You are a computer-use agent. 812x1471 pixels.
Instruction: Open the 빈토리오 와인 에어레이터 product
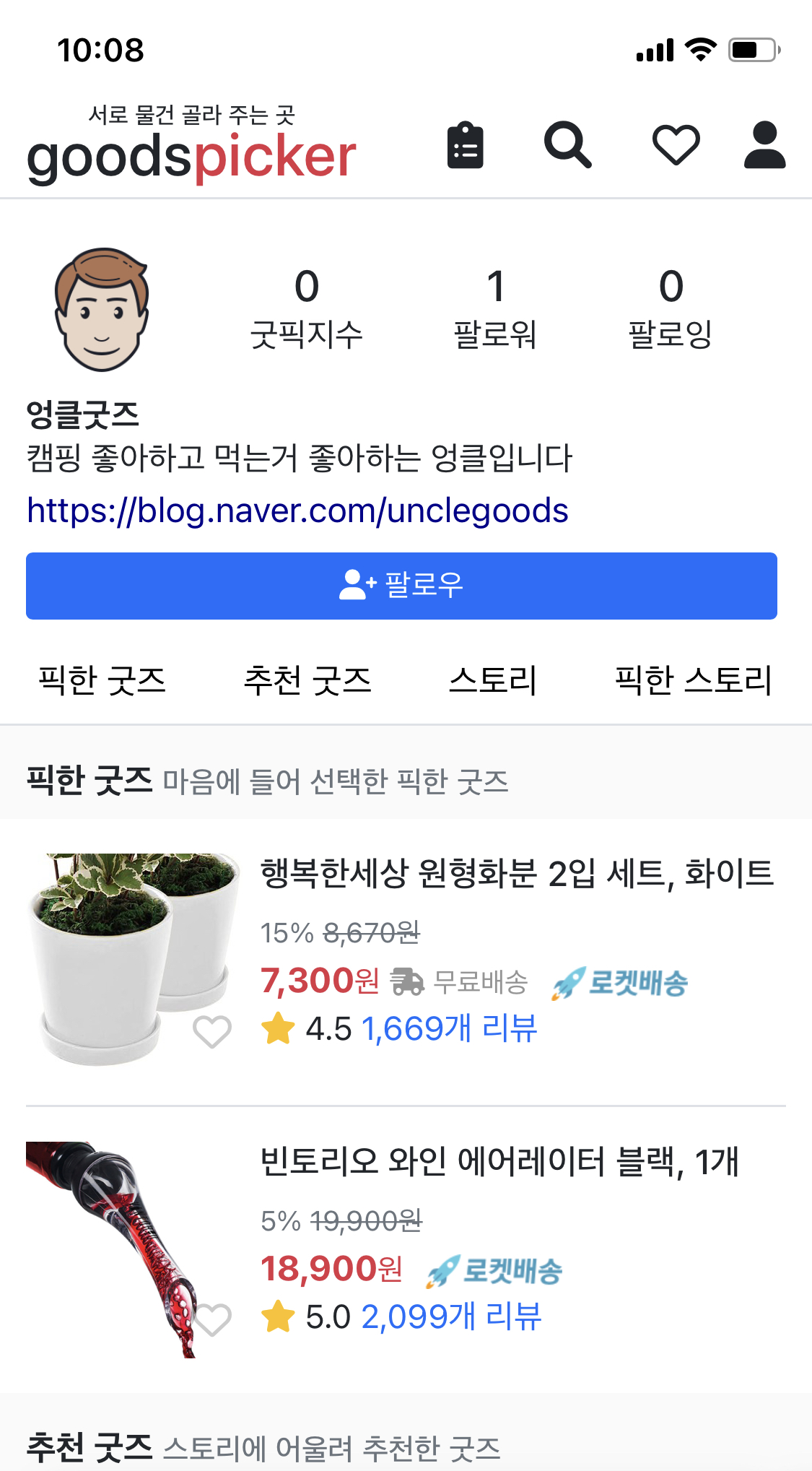click(x=499, y=1161)
